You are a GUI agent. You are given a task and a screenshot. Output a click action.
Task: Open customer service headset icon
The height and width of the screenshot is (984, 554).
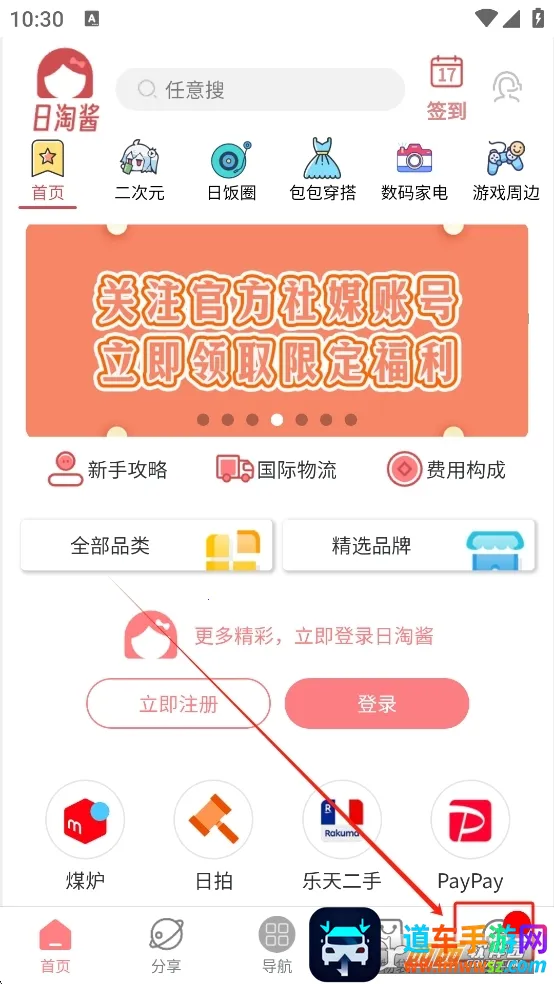[x=507, y=87]
